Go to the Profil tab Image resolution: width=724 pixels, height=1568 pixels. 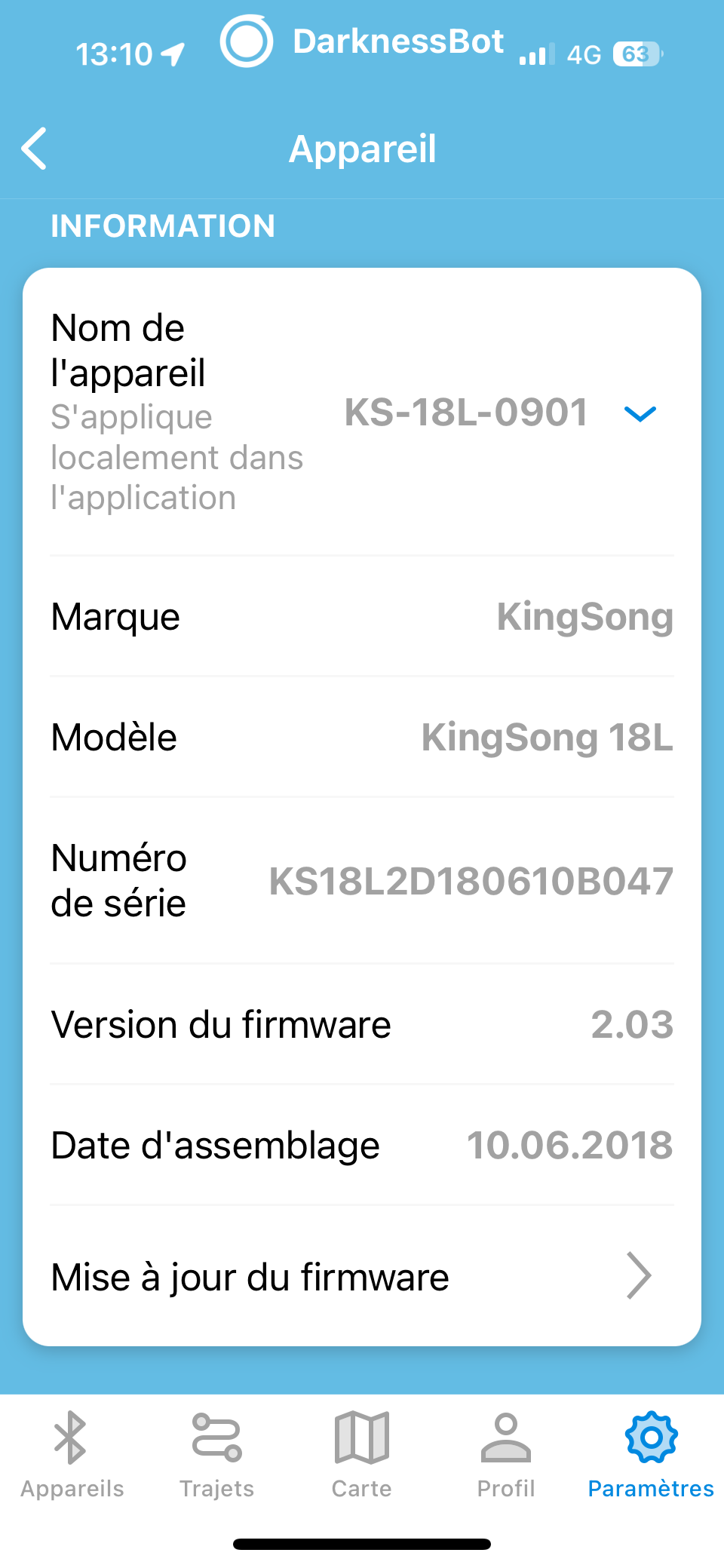(506, 1455)
